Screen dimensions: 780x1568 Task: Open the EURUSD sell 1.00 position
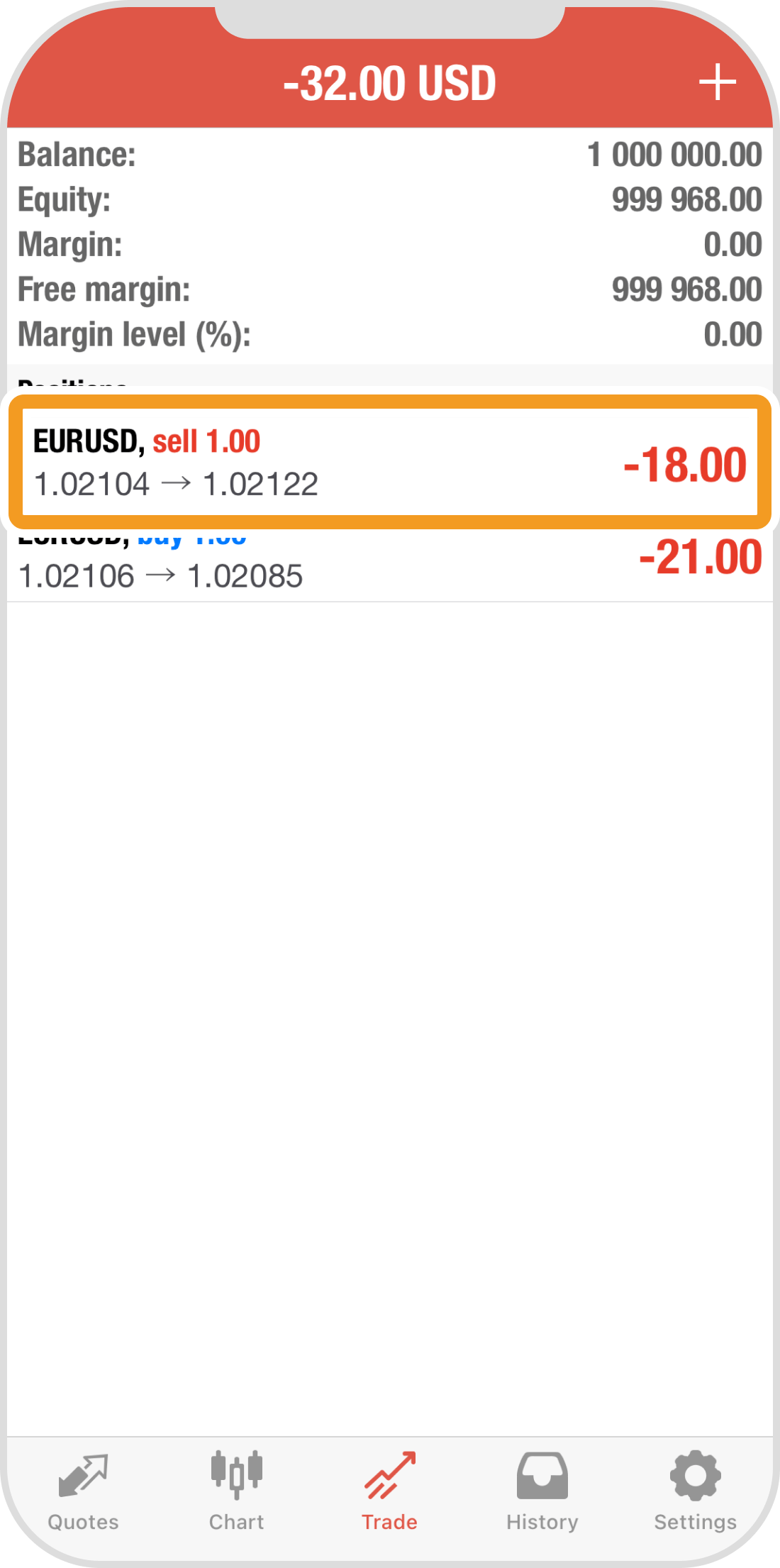pyautogui.click(x=389, y=463)
